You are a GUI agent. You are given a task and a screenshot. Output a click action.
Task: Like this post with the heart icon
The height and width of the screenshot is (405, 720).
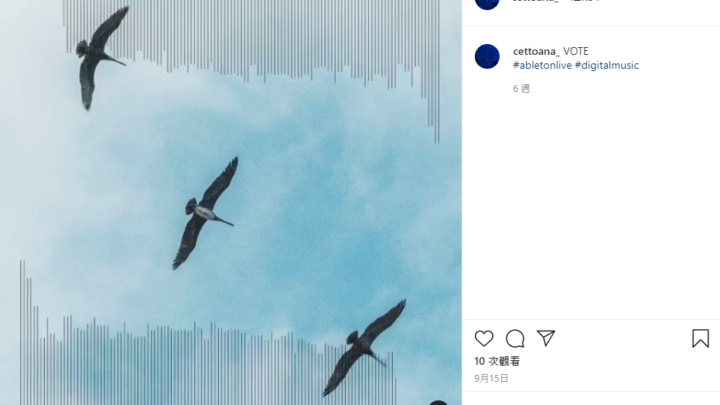coord(484,338)
